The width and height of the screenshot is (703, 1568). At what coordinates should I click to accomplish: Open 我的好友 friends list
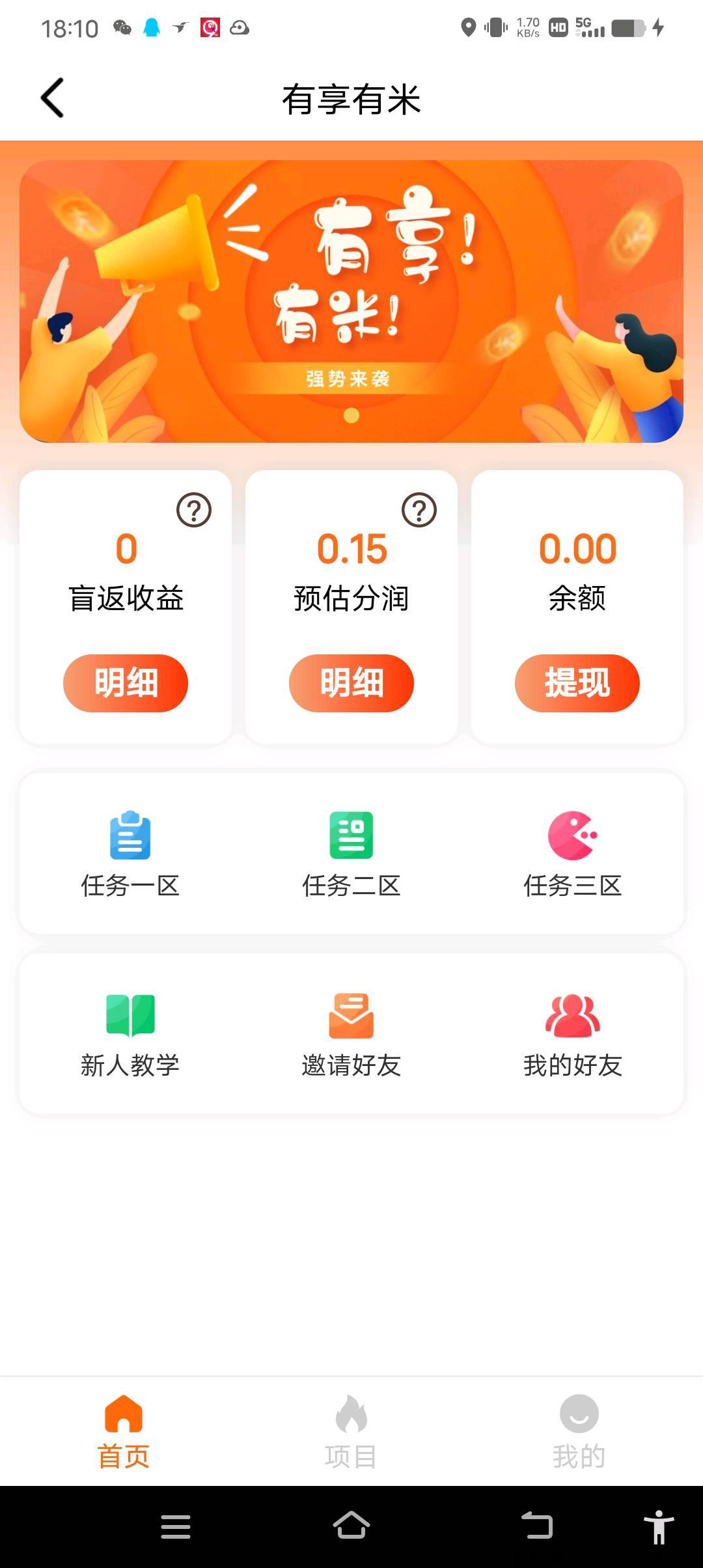(x=573, y=1035)
